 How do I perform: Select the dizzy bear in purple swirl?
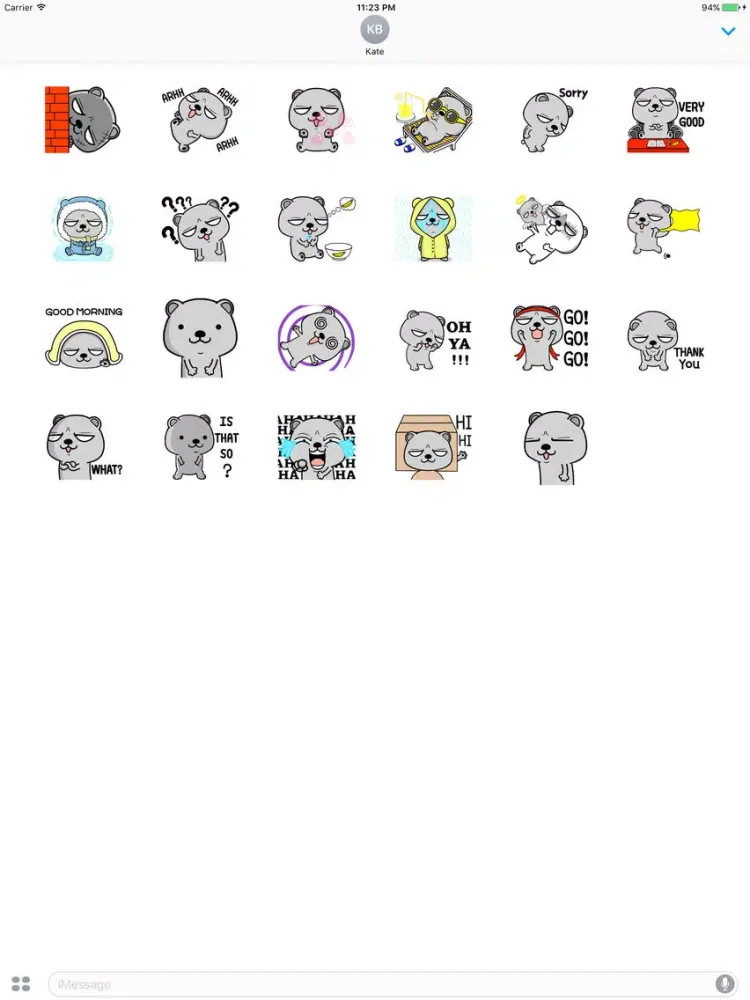pyautogui.click(x=317, y=338)
